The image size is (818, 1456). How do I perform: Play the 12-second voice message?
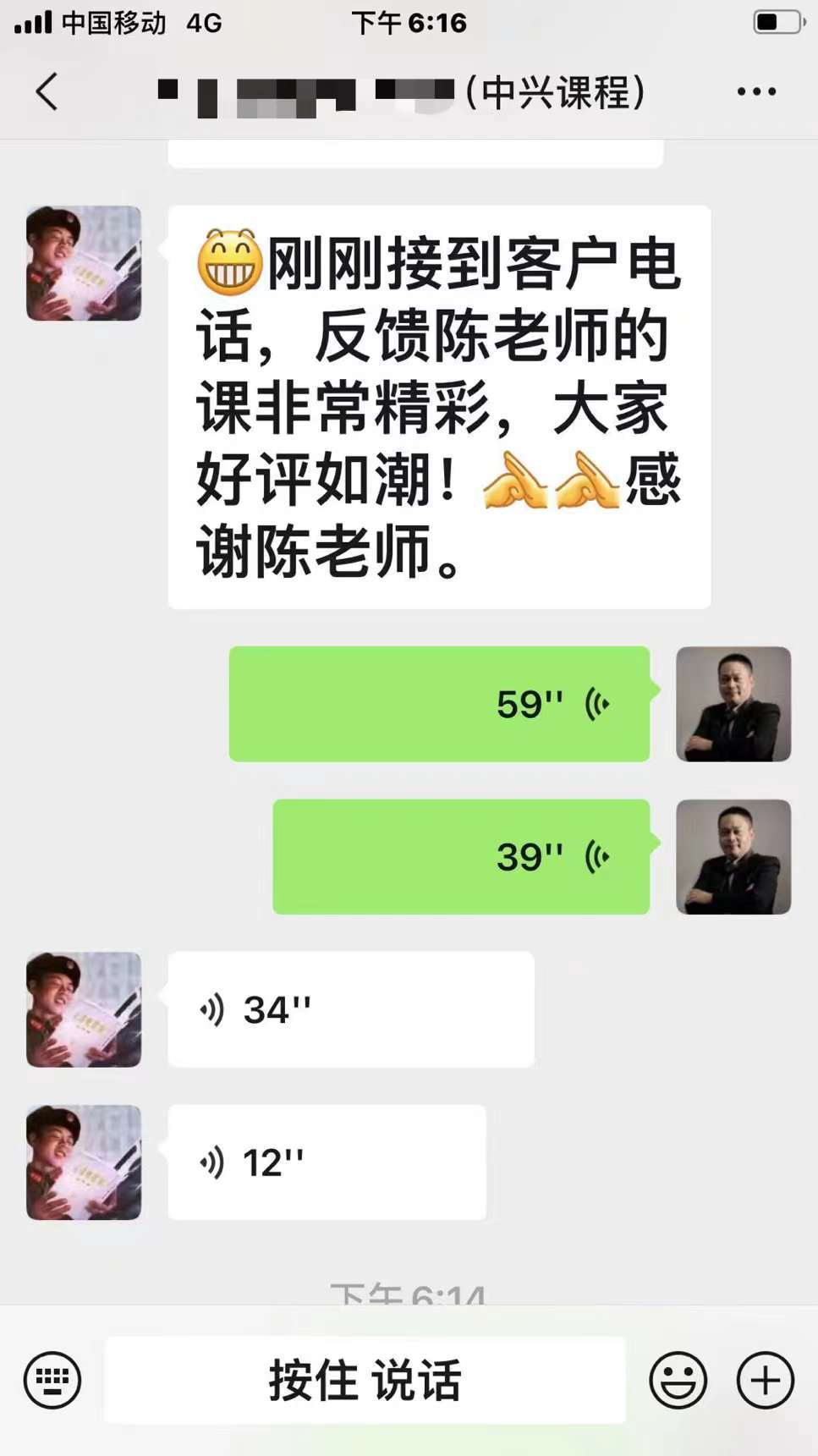(327, 1162)
